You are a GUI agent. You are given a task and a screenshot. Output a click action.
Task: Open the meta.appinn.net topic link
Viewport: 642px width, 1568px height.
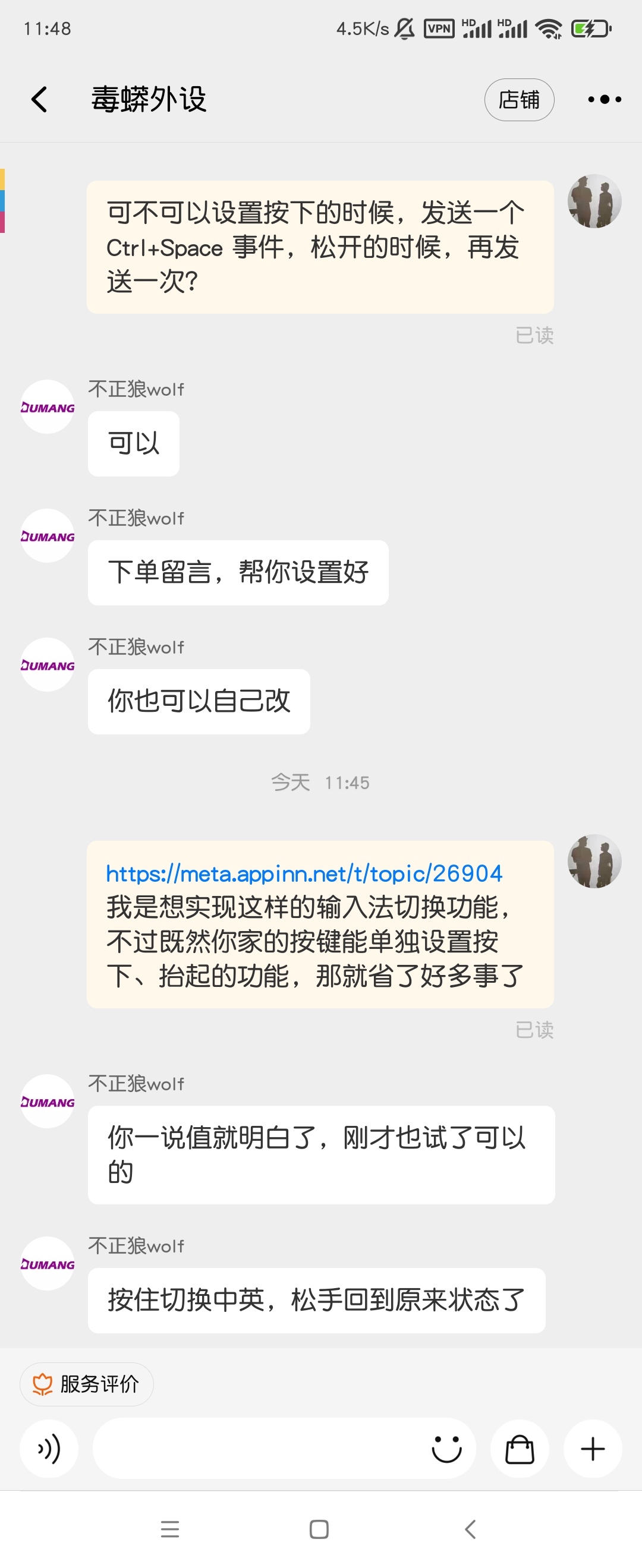tap(304, 873)
